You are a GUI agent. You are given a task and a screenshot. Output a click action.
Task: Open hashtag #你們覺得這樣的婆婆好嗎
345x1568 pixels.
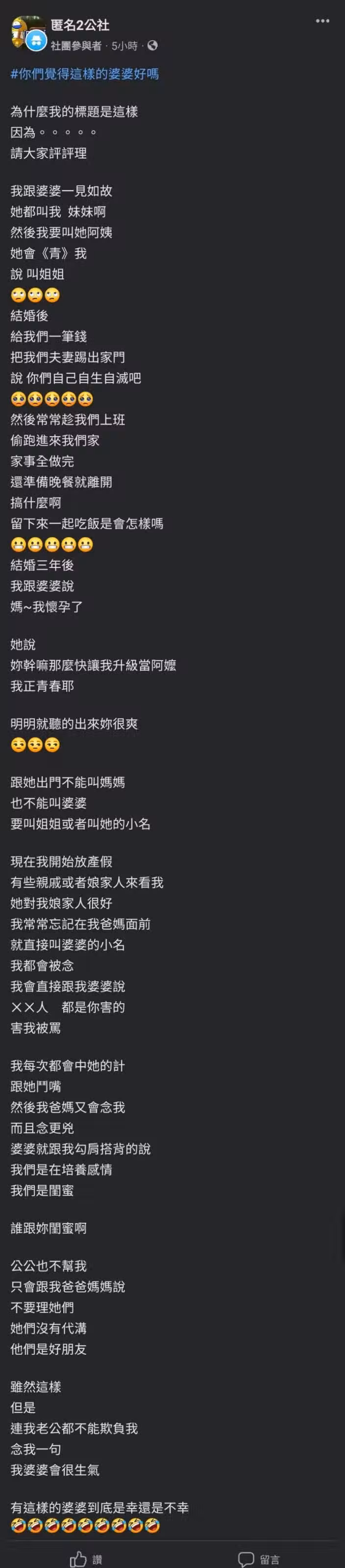85,74
